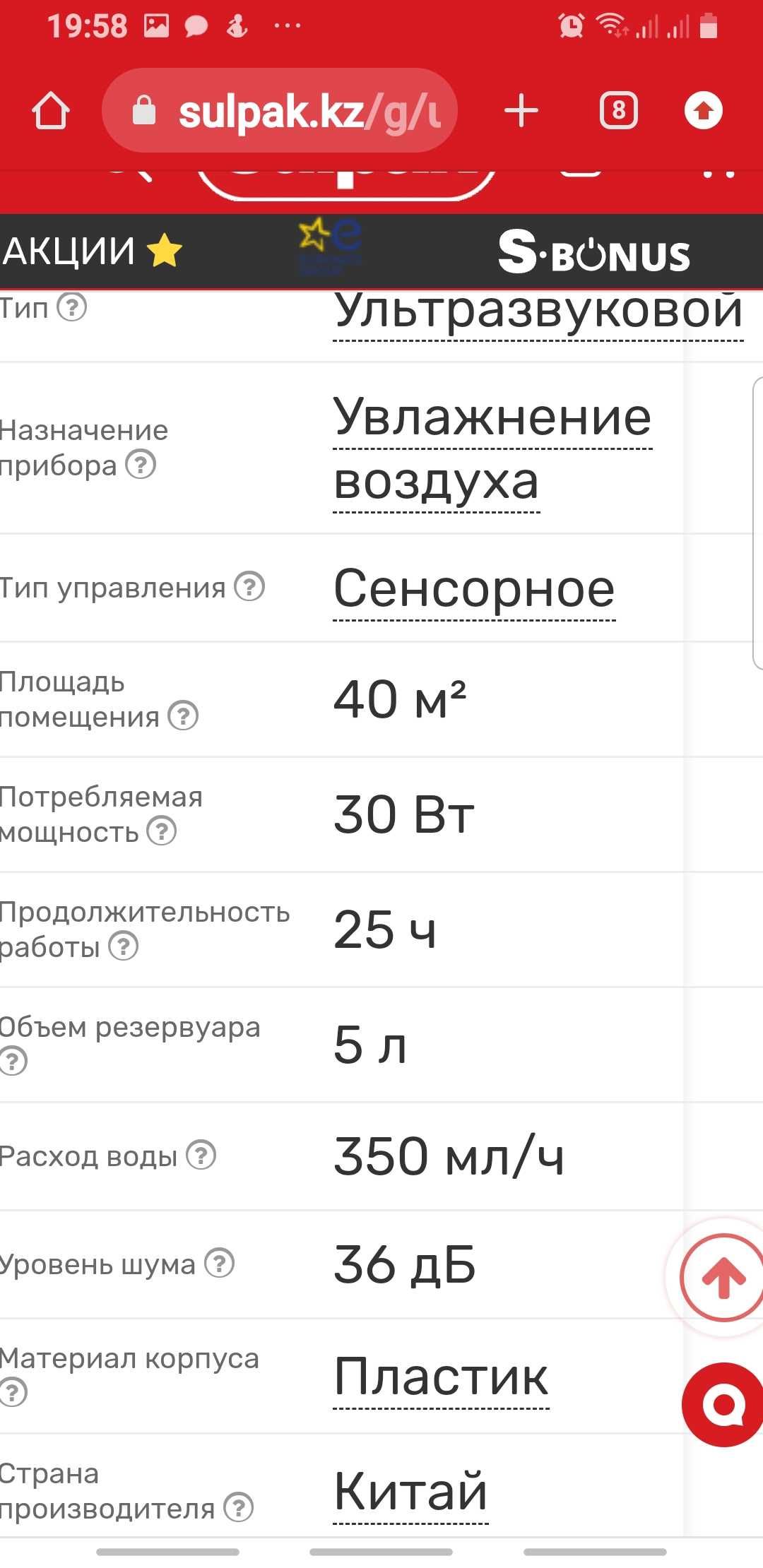763x1568 pixels.
Task: Open a new browser tab
Action: click(521, 111)
